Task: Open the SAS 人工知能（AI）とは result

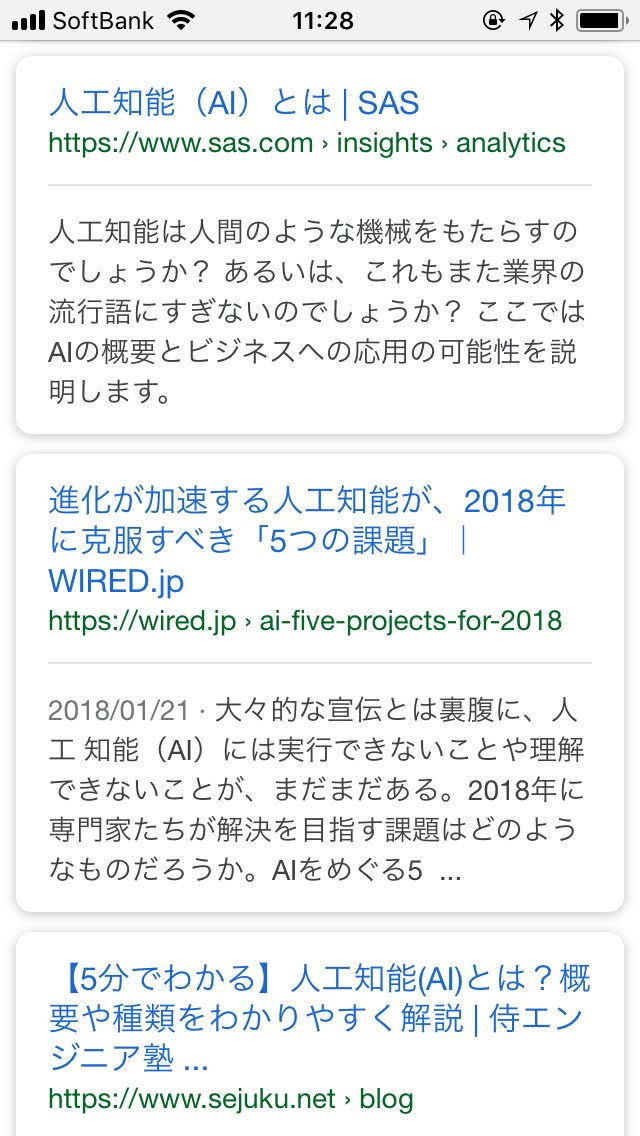Action: 234,104
